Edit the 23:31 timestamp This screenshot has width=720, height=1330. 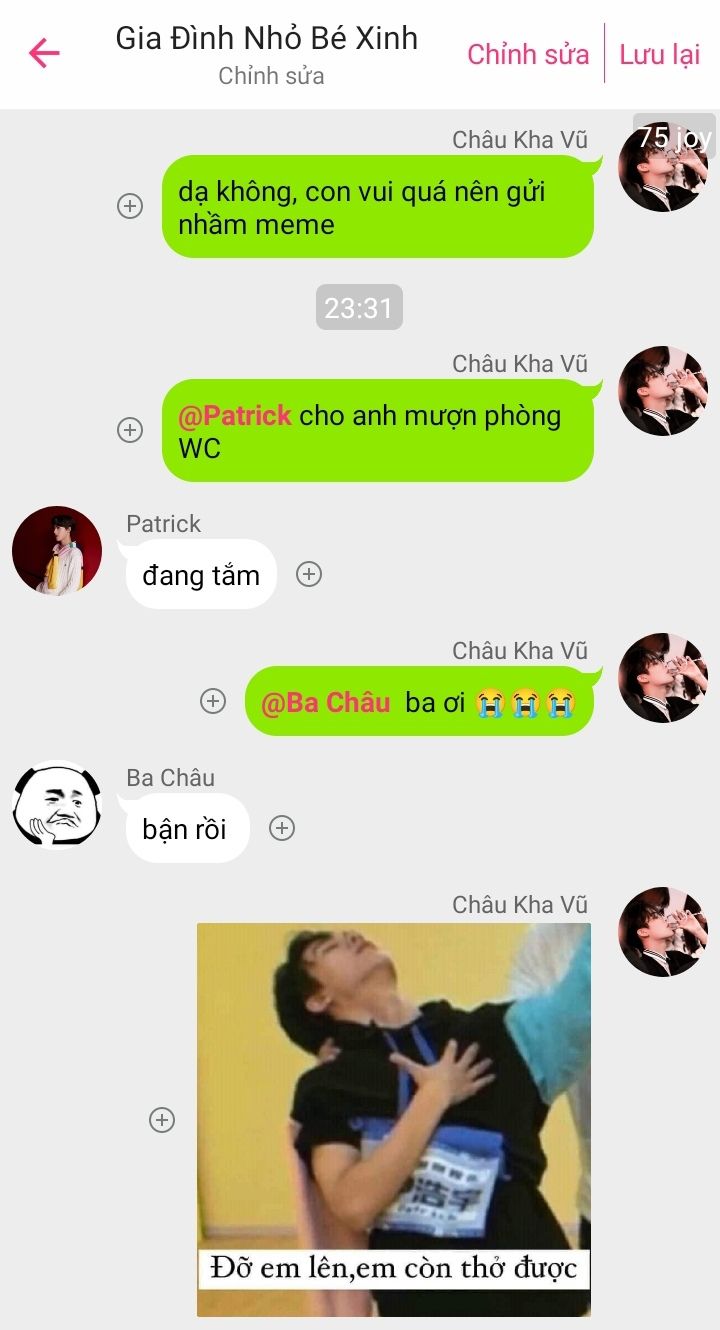359,308
